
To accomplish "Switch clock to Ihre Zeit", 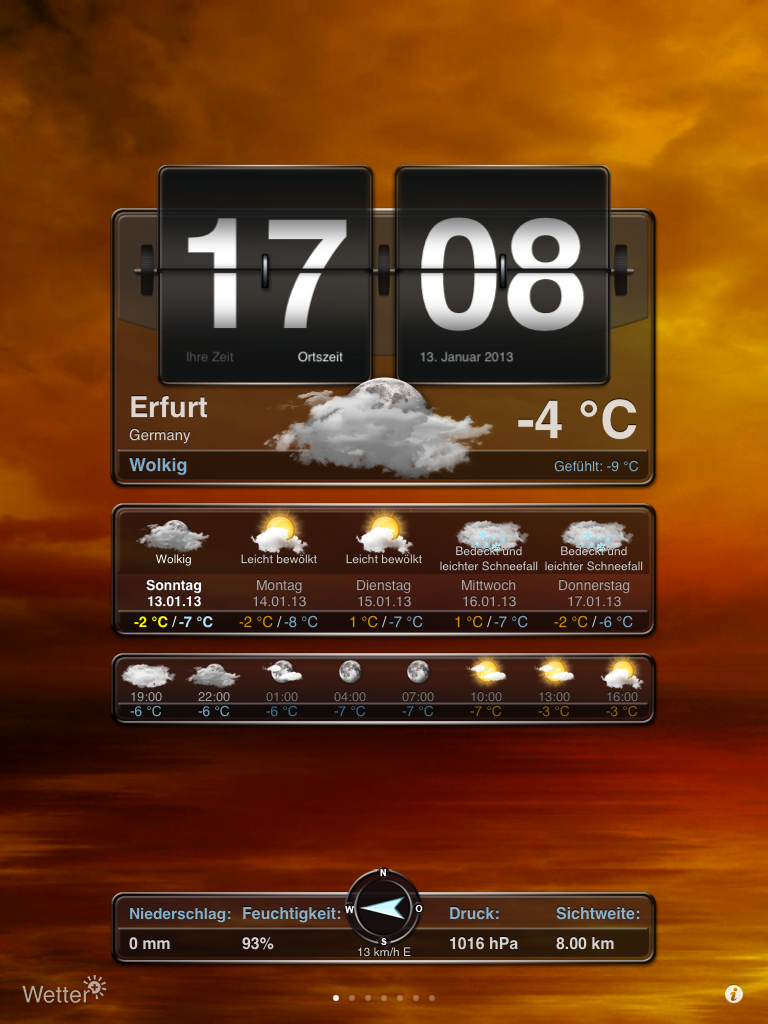I will (x=210, y=357).
